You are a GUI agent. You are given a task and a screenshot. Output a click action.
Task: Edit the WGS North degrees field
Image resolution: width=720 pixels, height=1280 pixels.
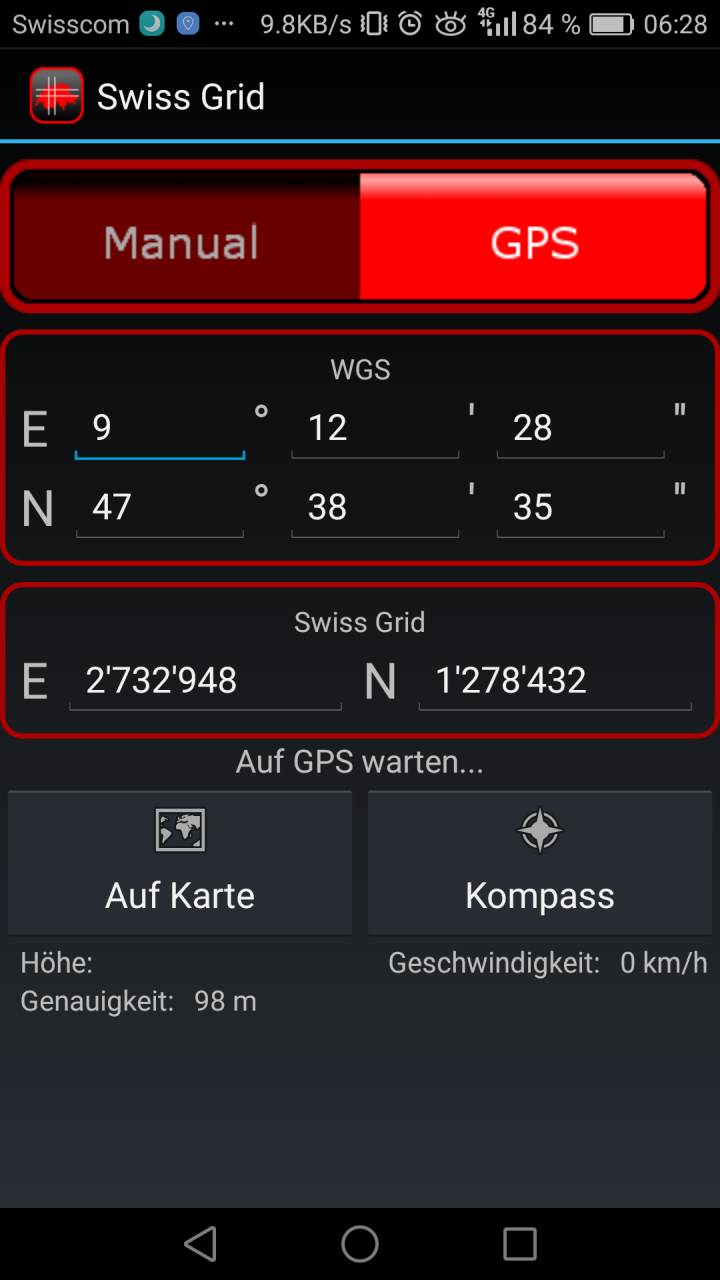click(160, 507)
